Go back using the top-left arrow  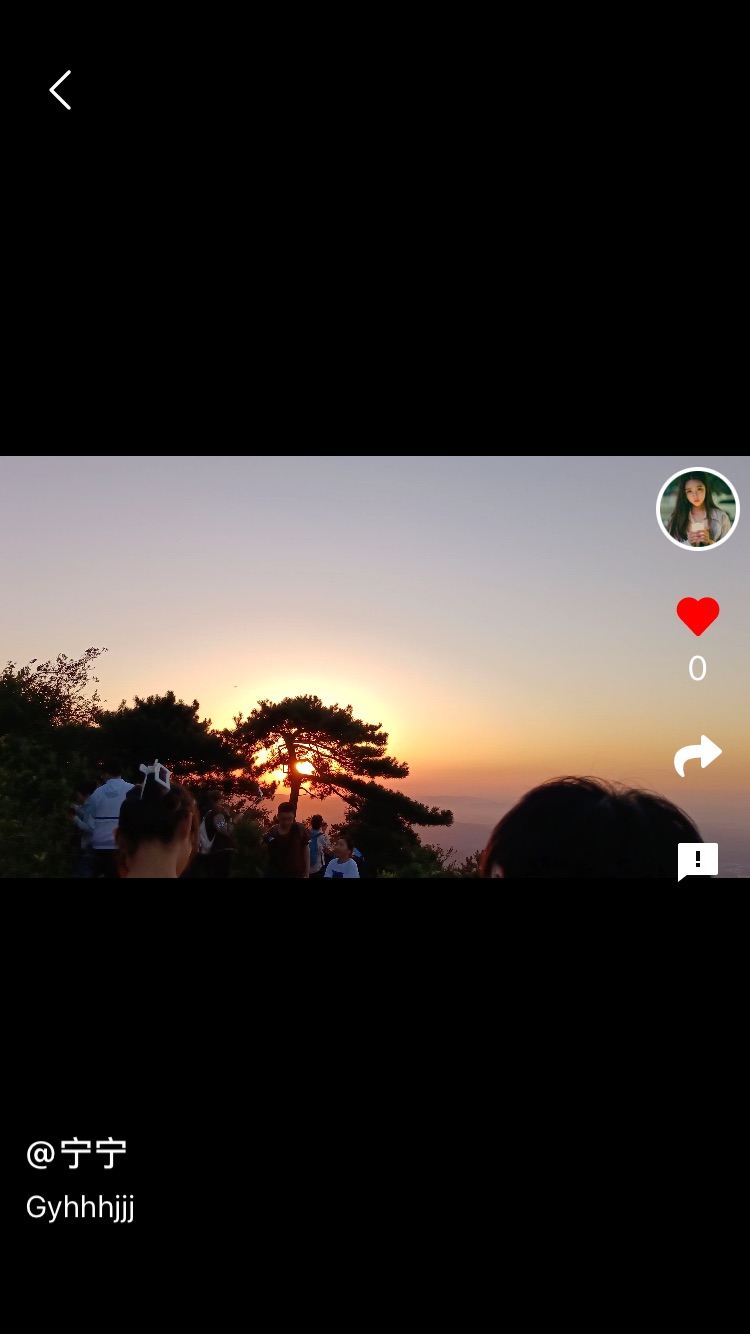[60, 90]
